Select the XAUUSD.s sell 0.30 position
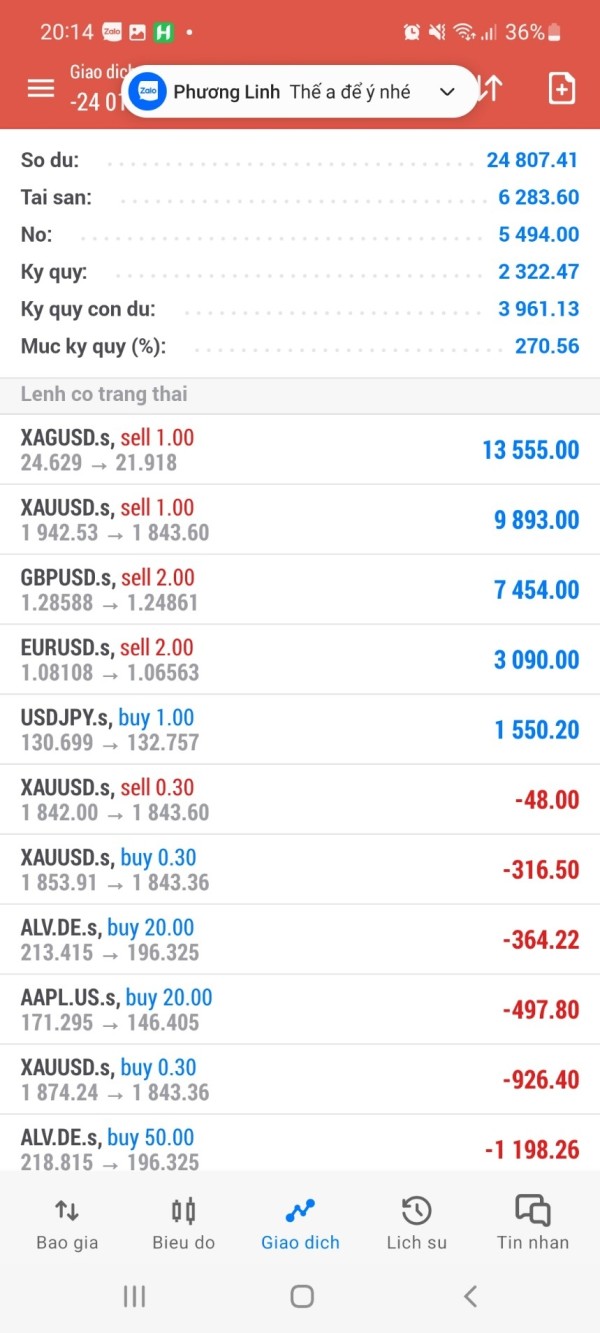 tap(300, 800)
